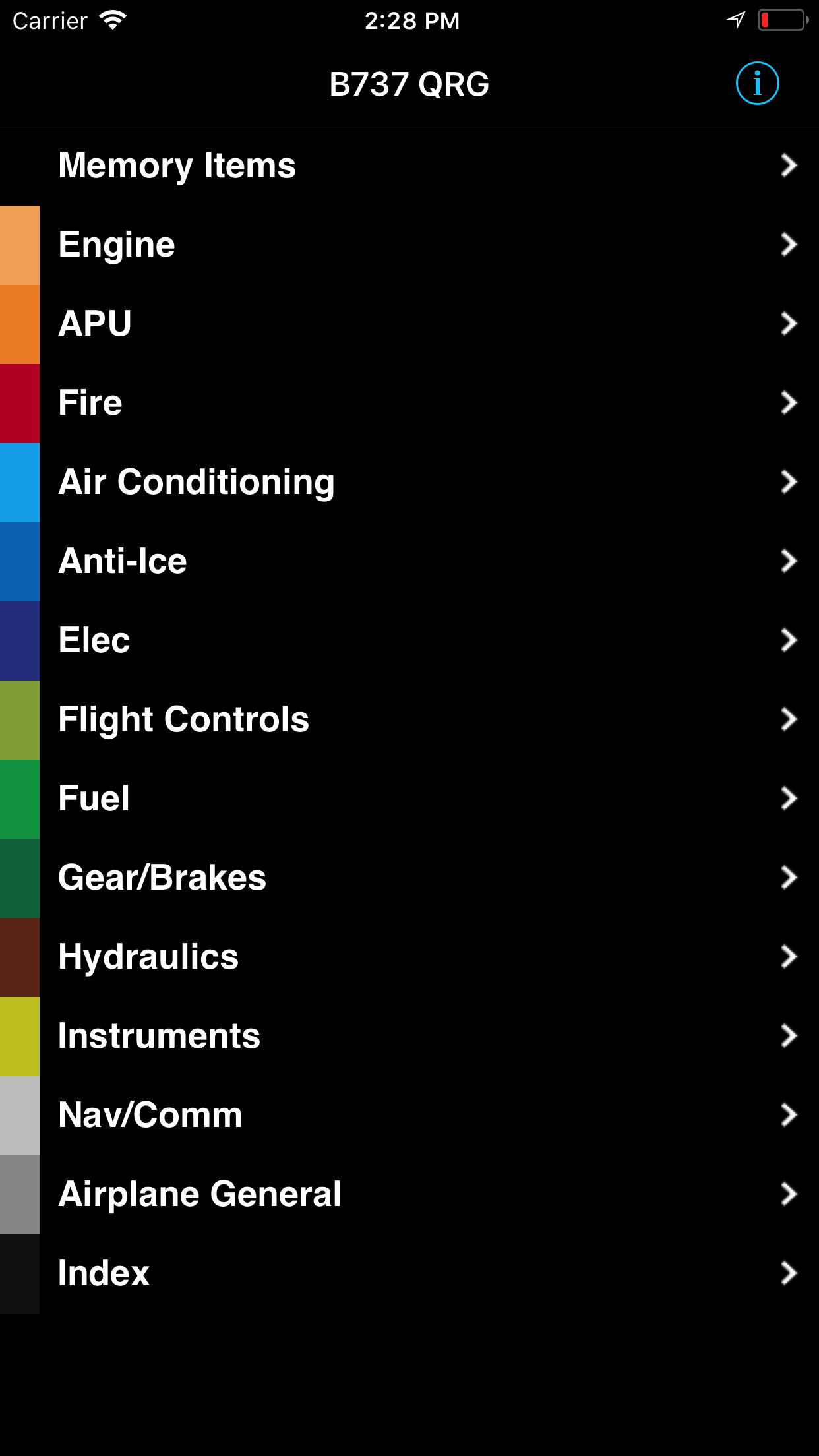Open the Index
Image resolution: width=819 pixels, height=1456 pixels.
[409, 1273]
